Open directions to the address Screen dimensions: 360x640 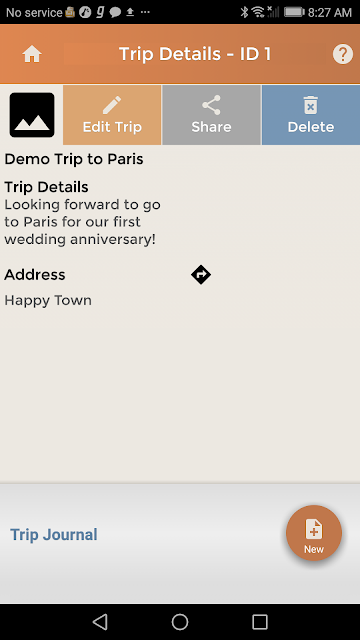pos(201,275)
